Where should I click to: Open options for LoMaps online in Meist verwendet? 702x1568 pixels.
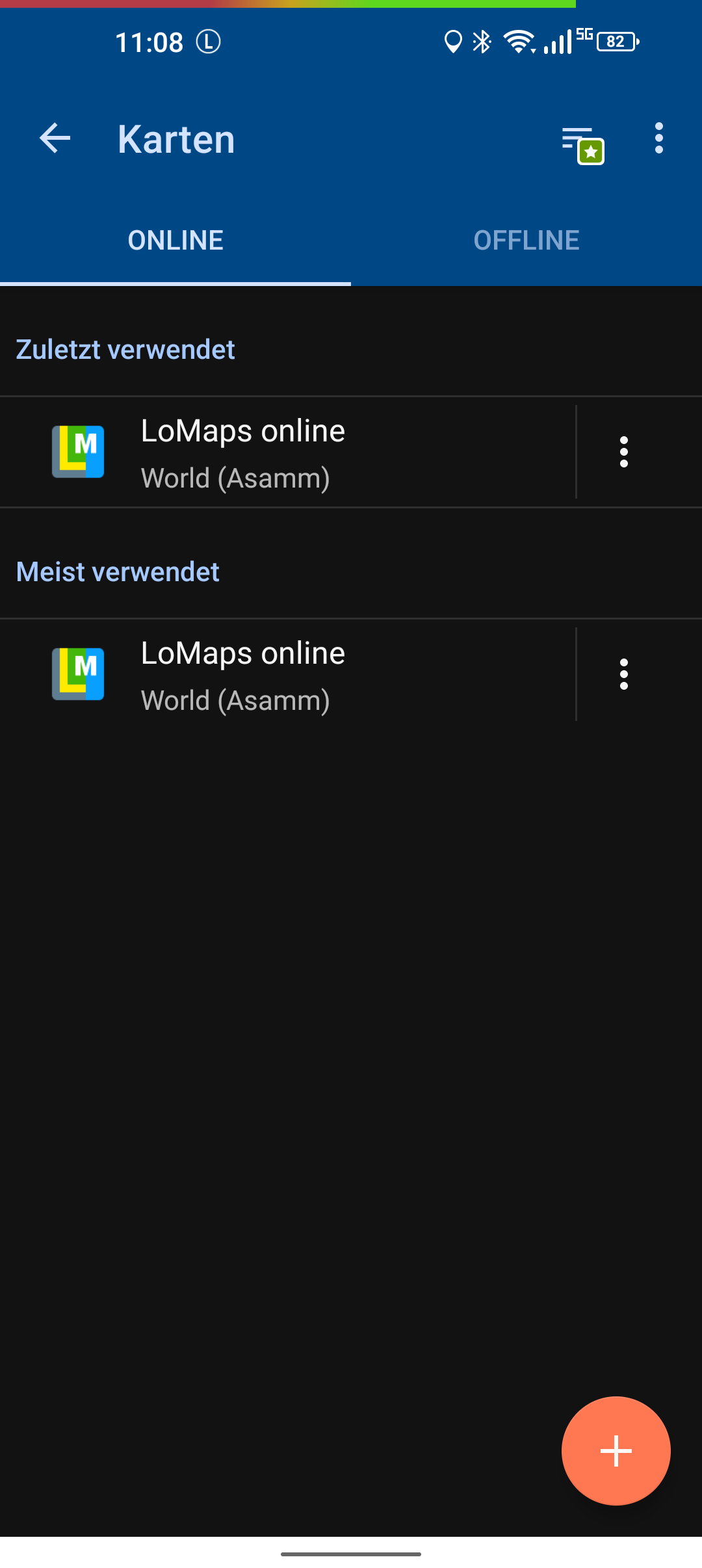click(x=623, y=675)
